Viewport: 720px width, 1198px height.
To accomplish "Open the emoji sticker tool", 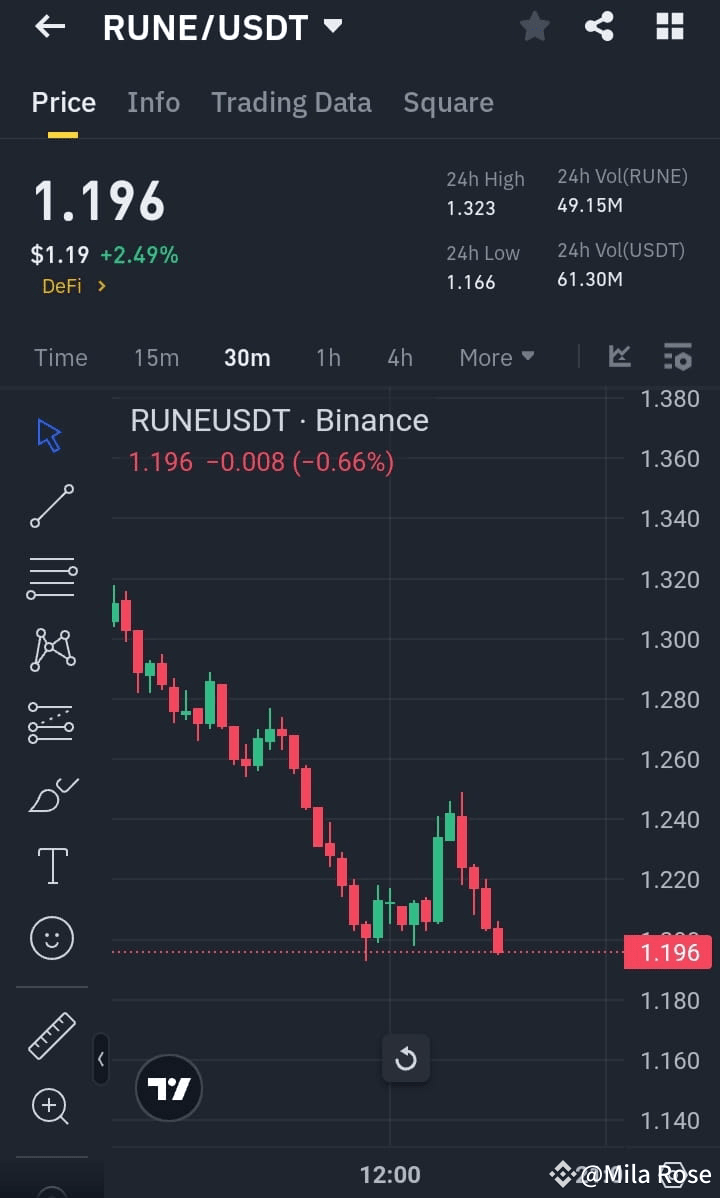I will click(x=51, y=938).
